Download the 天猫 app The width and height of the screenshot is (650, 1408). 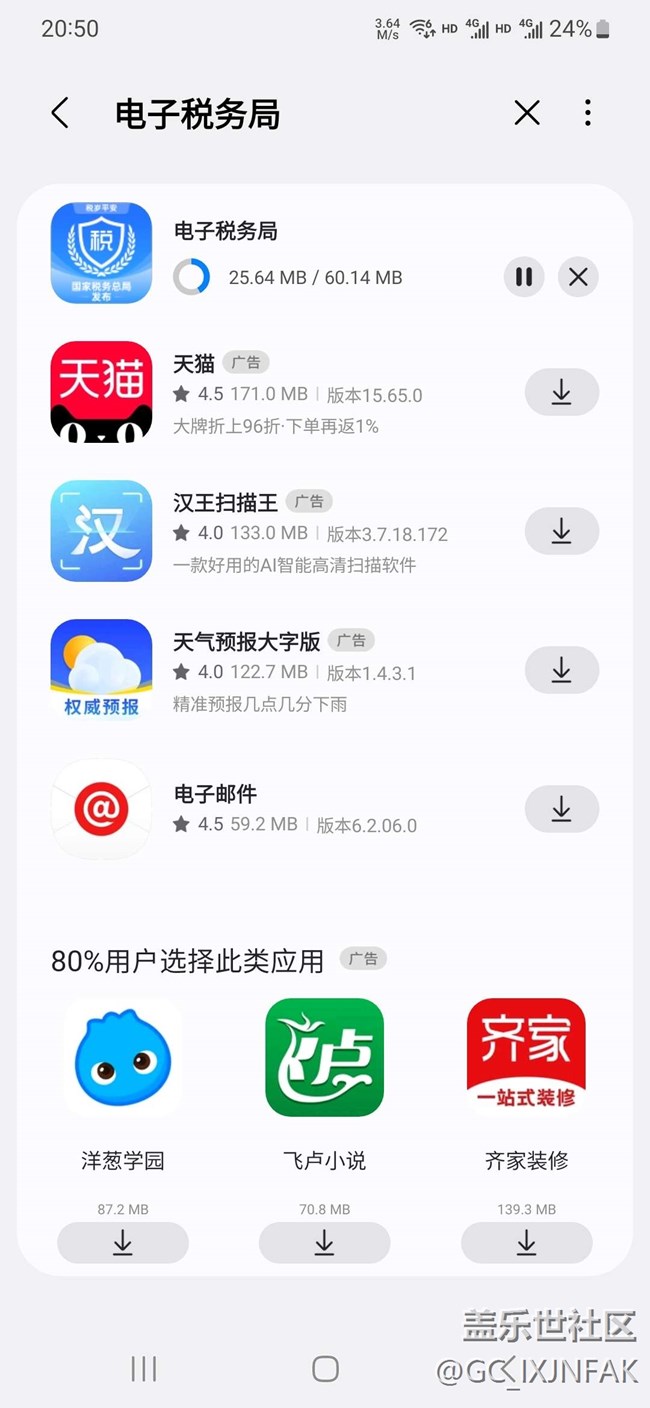pyautogui.click(x=561, y=393)
